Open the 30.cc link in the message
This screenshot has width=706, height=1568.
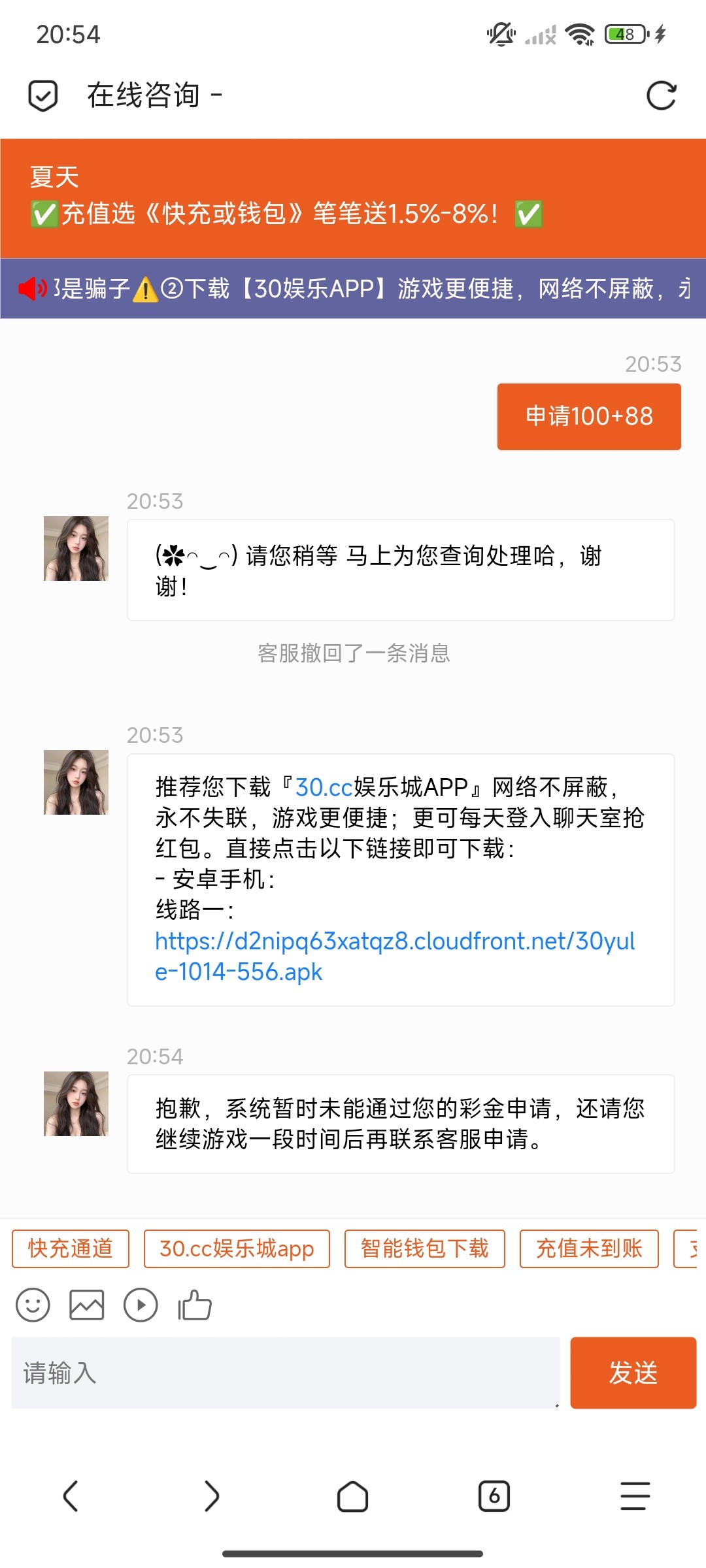point(324,787)
